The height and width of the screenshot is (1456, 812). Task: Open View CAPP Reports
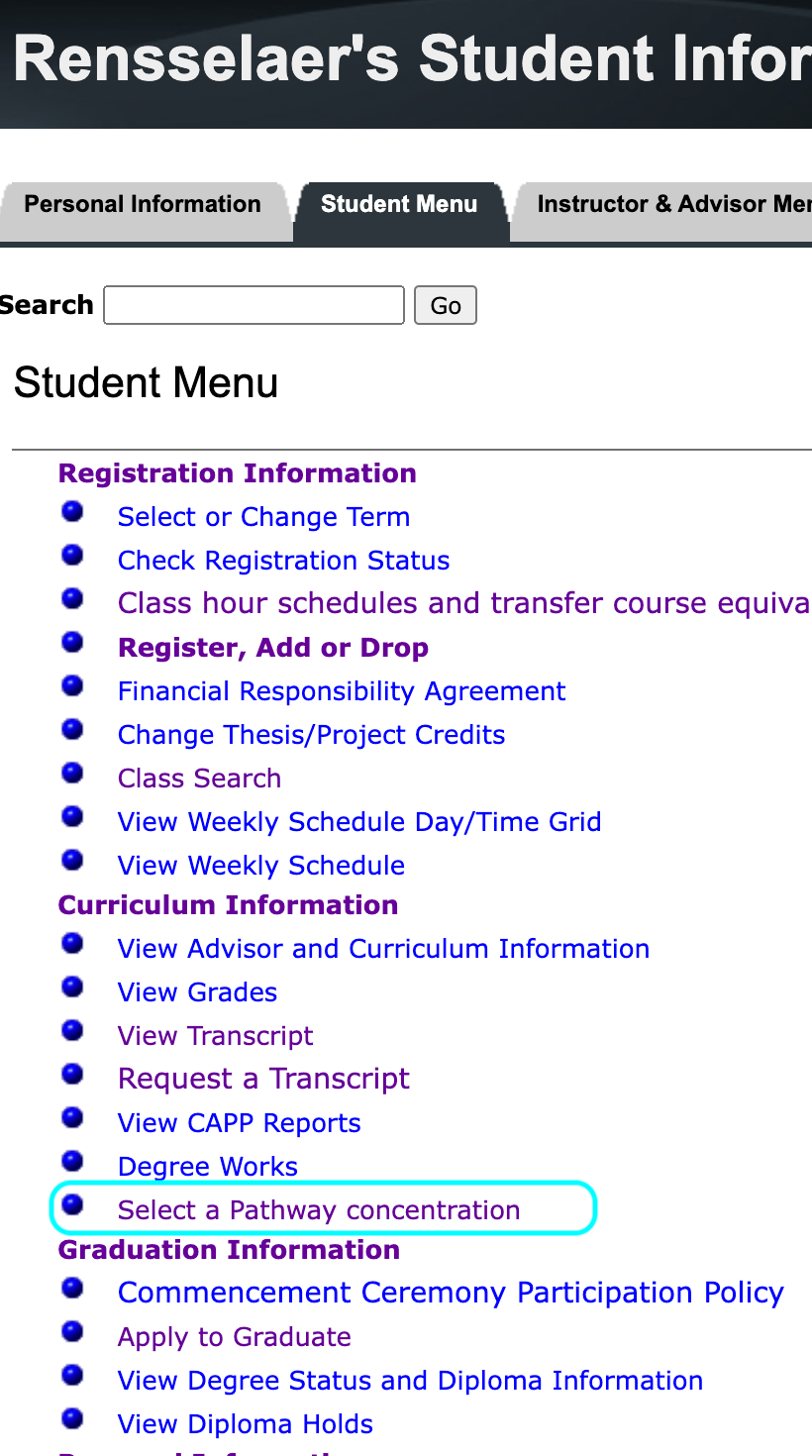(x=239, y=1122)
